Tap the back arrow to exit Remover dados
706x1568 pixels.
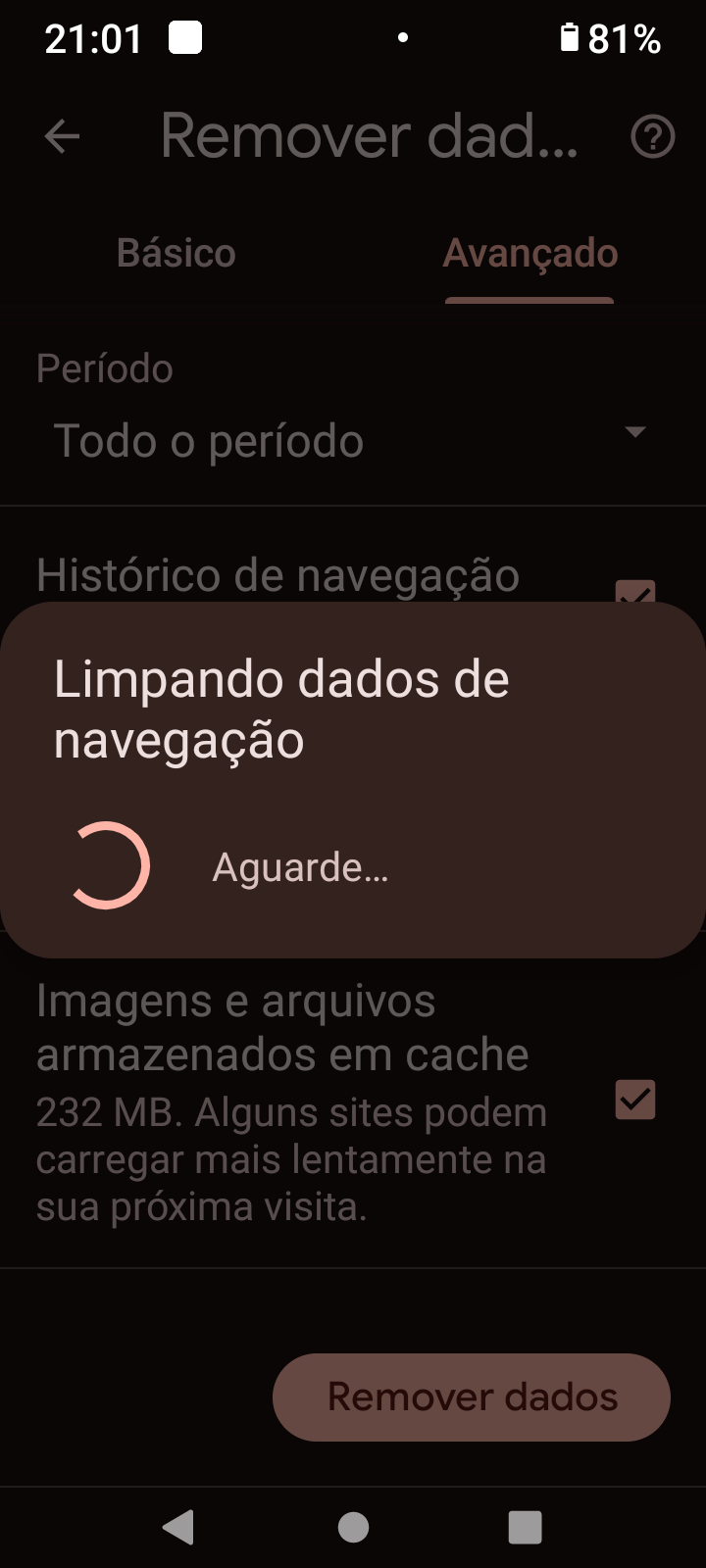pyautogui.click(x=61, y=136)
